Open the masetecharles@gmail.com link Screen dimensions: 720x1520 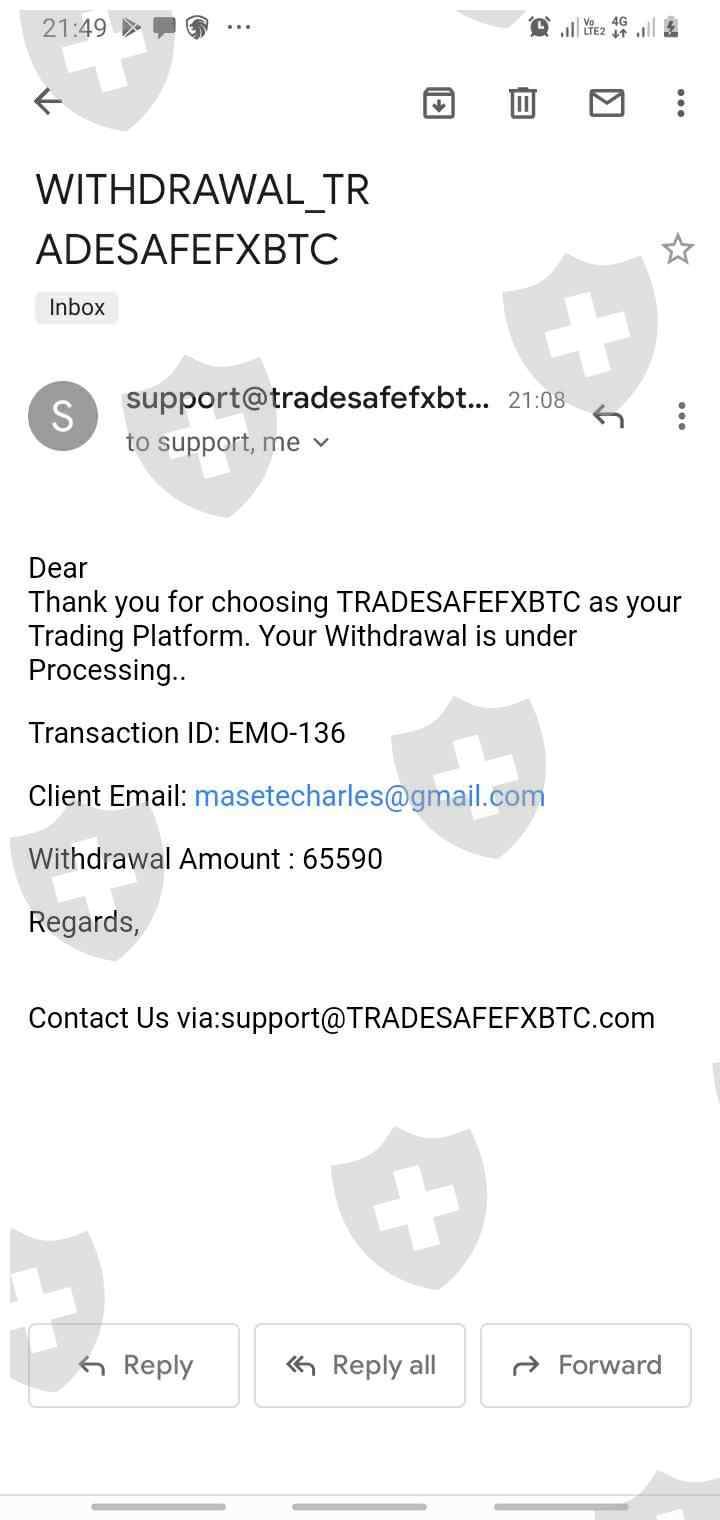coord(370,796)
